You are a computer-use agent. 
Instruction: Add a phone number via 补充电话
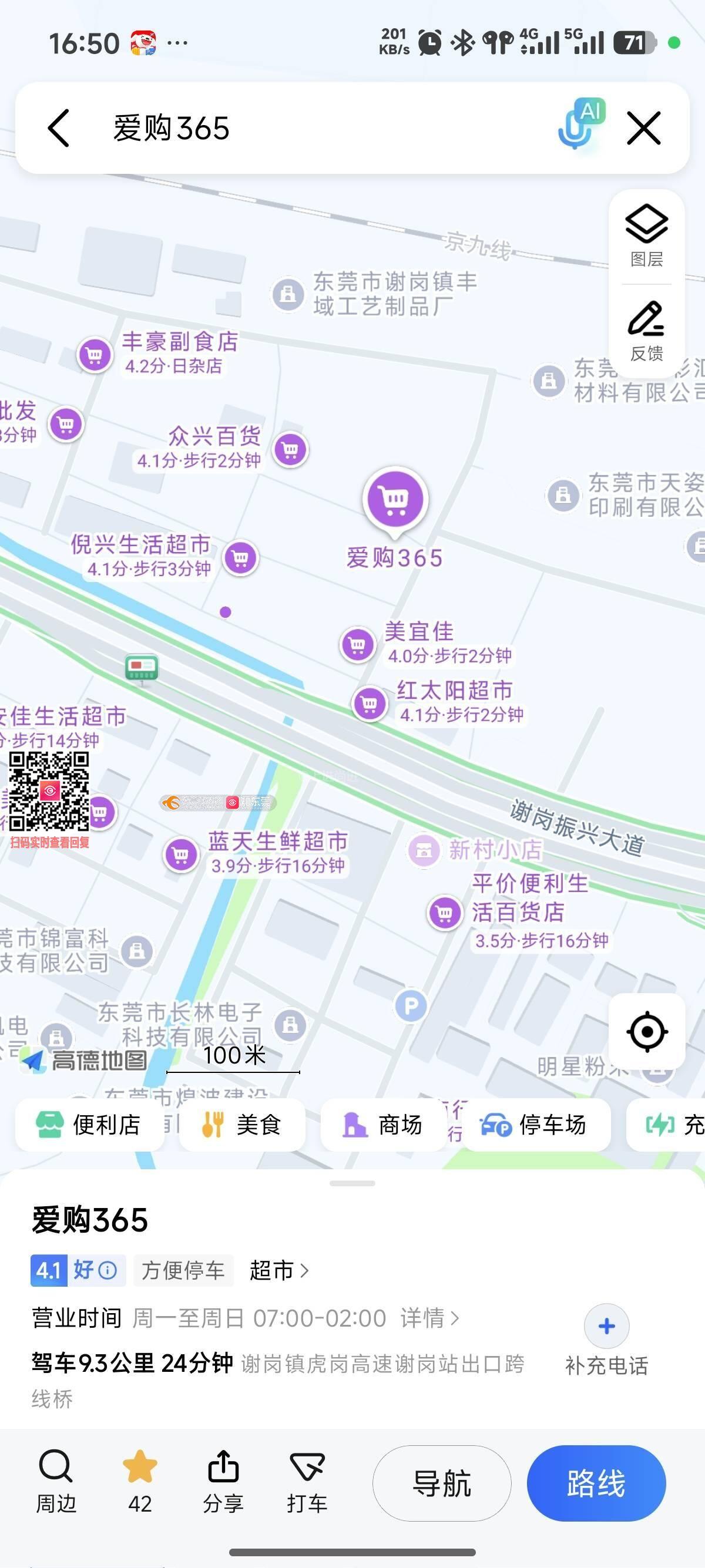(606, 1338)
